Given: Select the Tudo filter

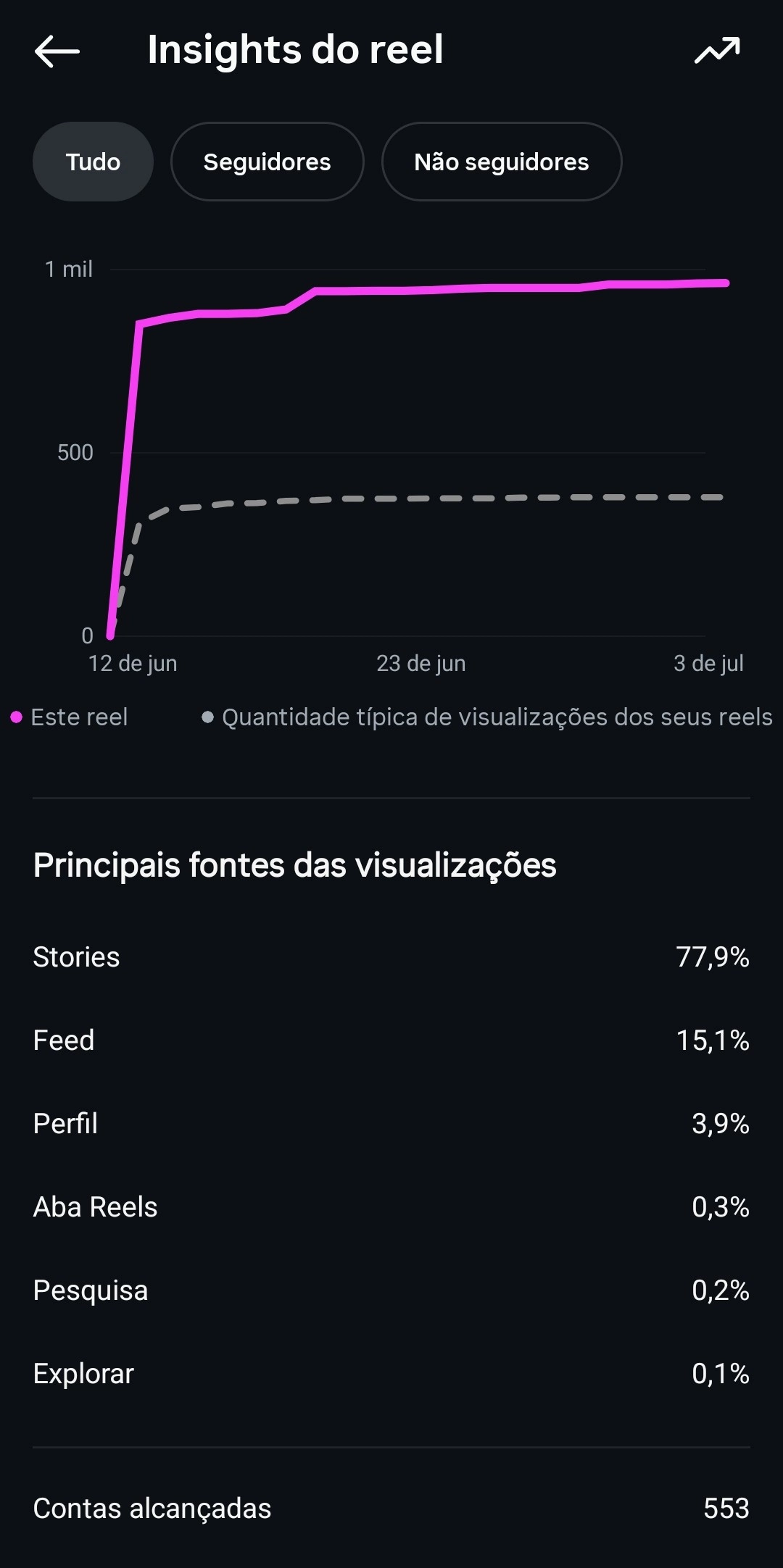Looking at the screenshot, I should (x=93, y=162).
